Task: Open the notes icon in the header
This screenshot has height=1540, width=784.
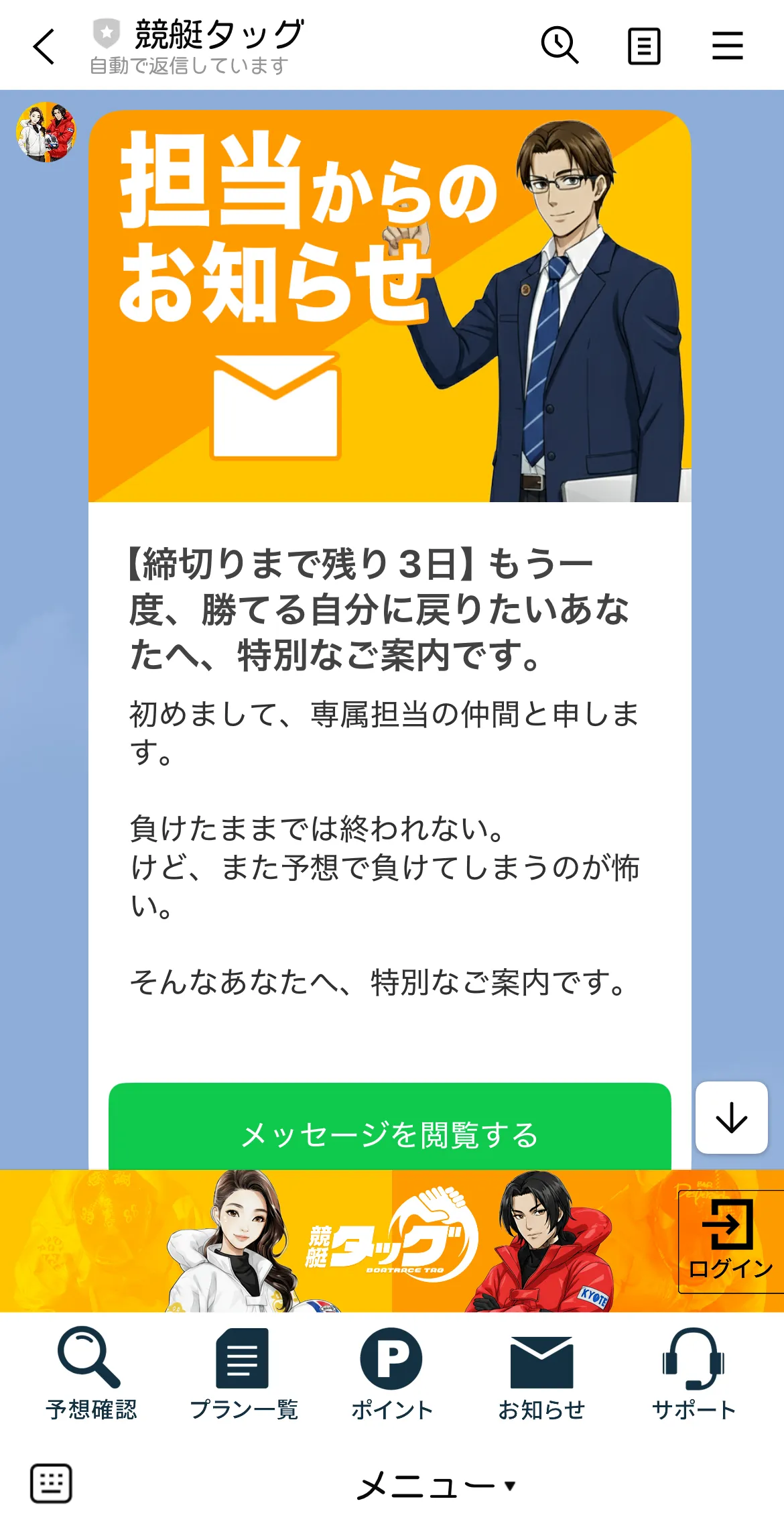Action: click(x=645, y=46)
